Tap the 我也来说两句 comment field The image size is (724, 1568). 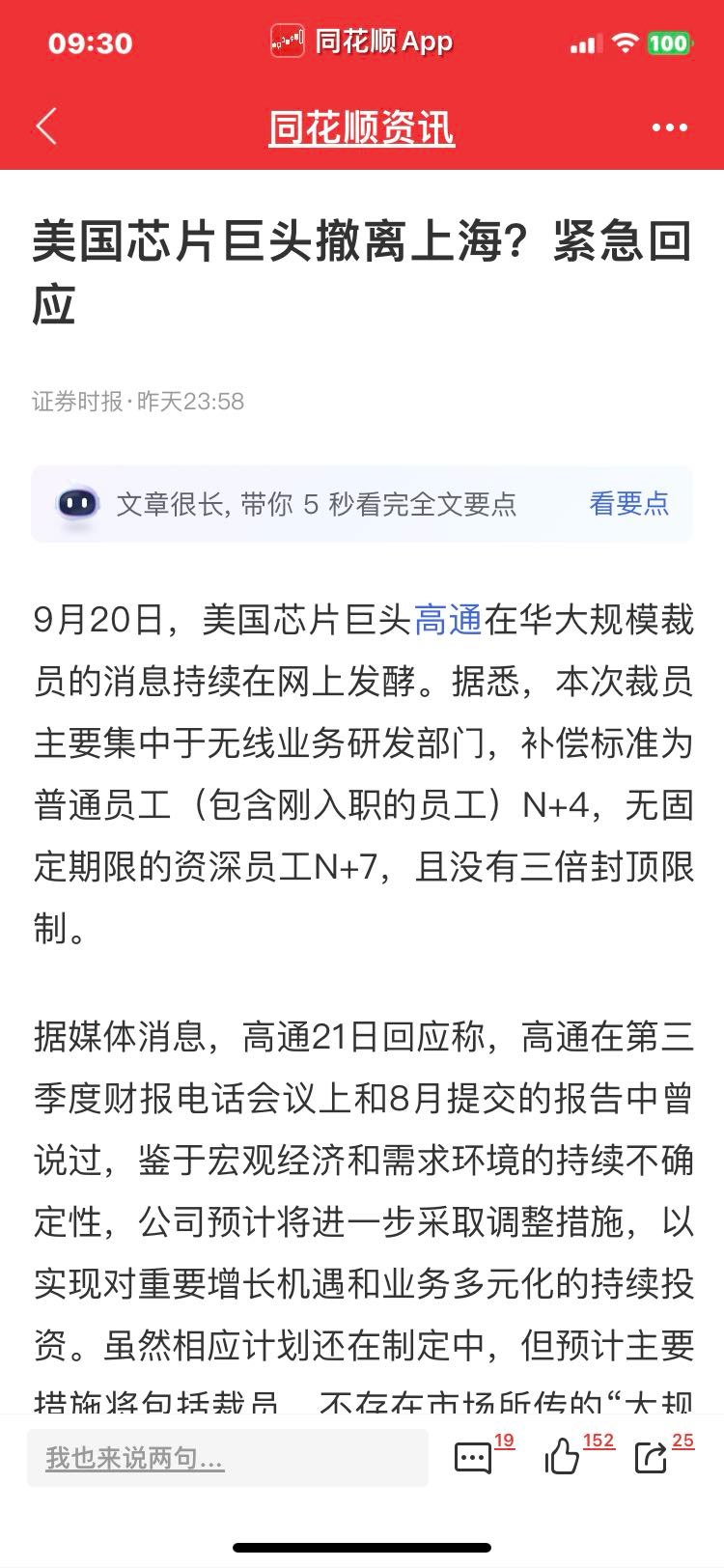point(227,1457)
